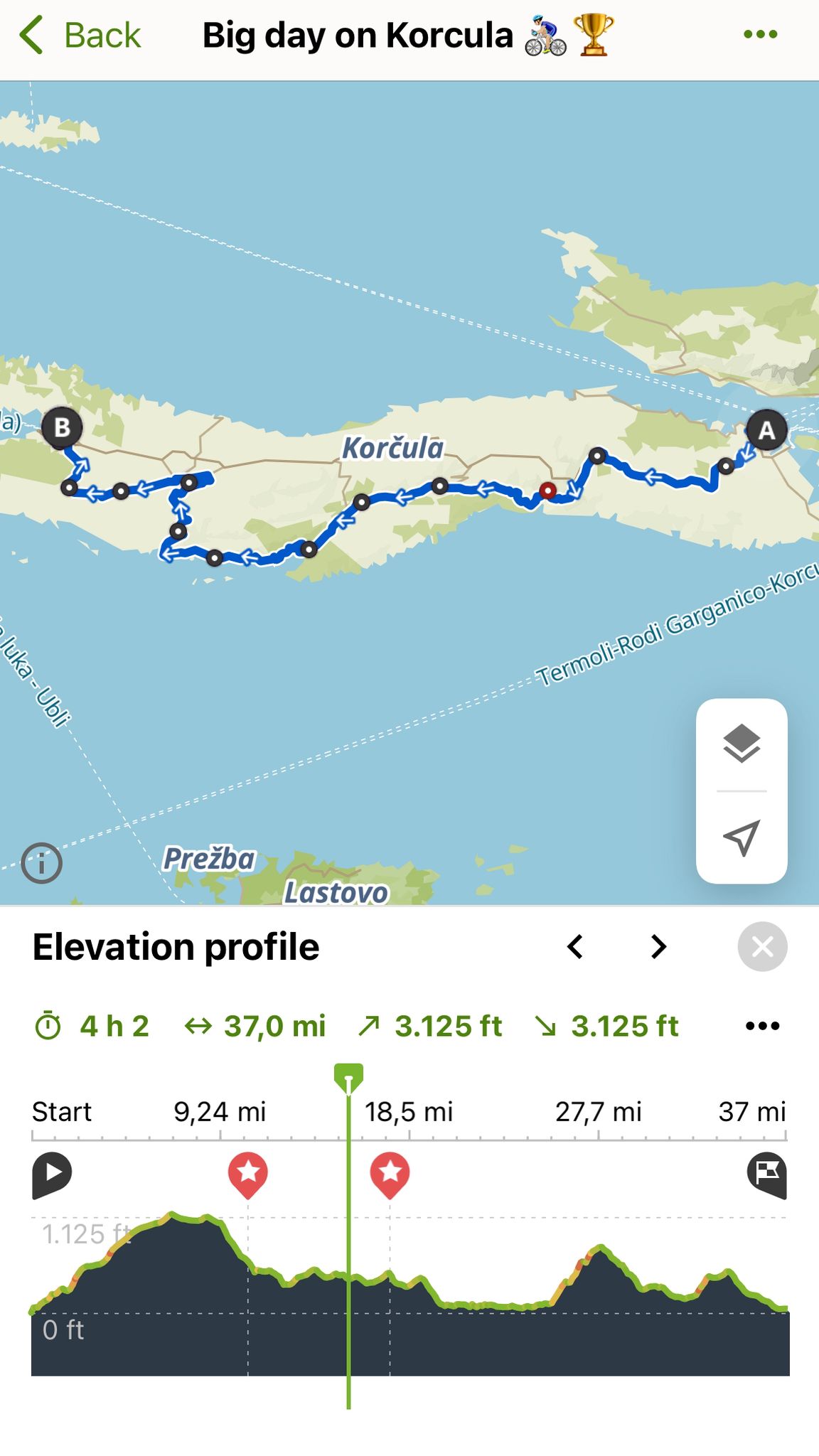Image resolution: width=819 pixels, height=1456 pixels.
Task: Tap the start play marker on profile
Action: pos(52,1174)
